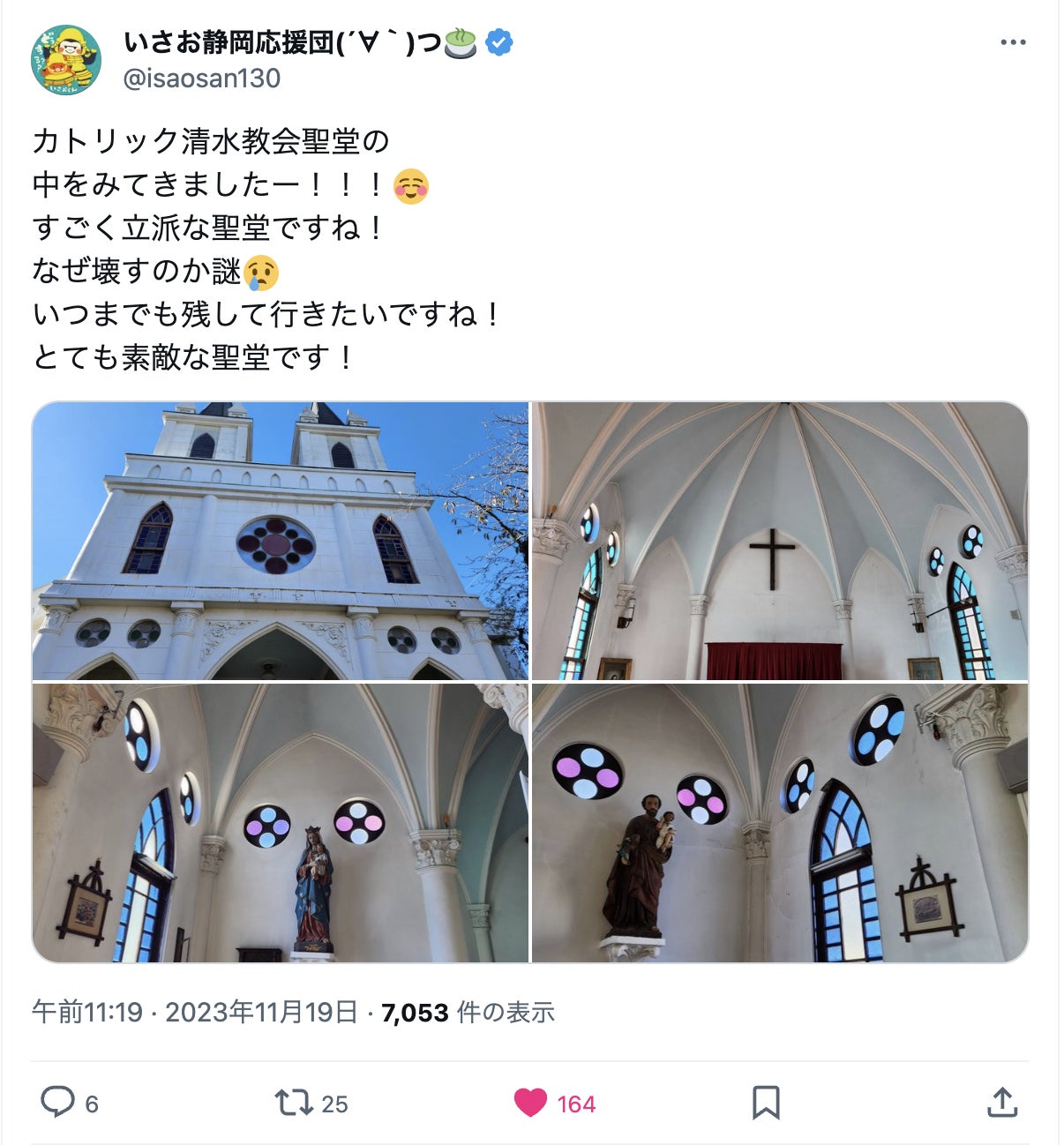This screenshot has width=1064, height=1145.
Task: Bookmark this tweet
Action: pyautogui.click(x=765, y=1103)
